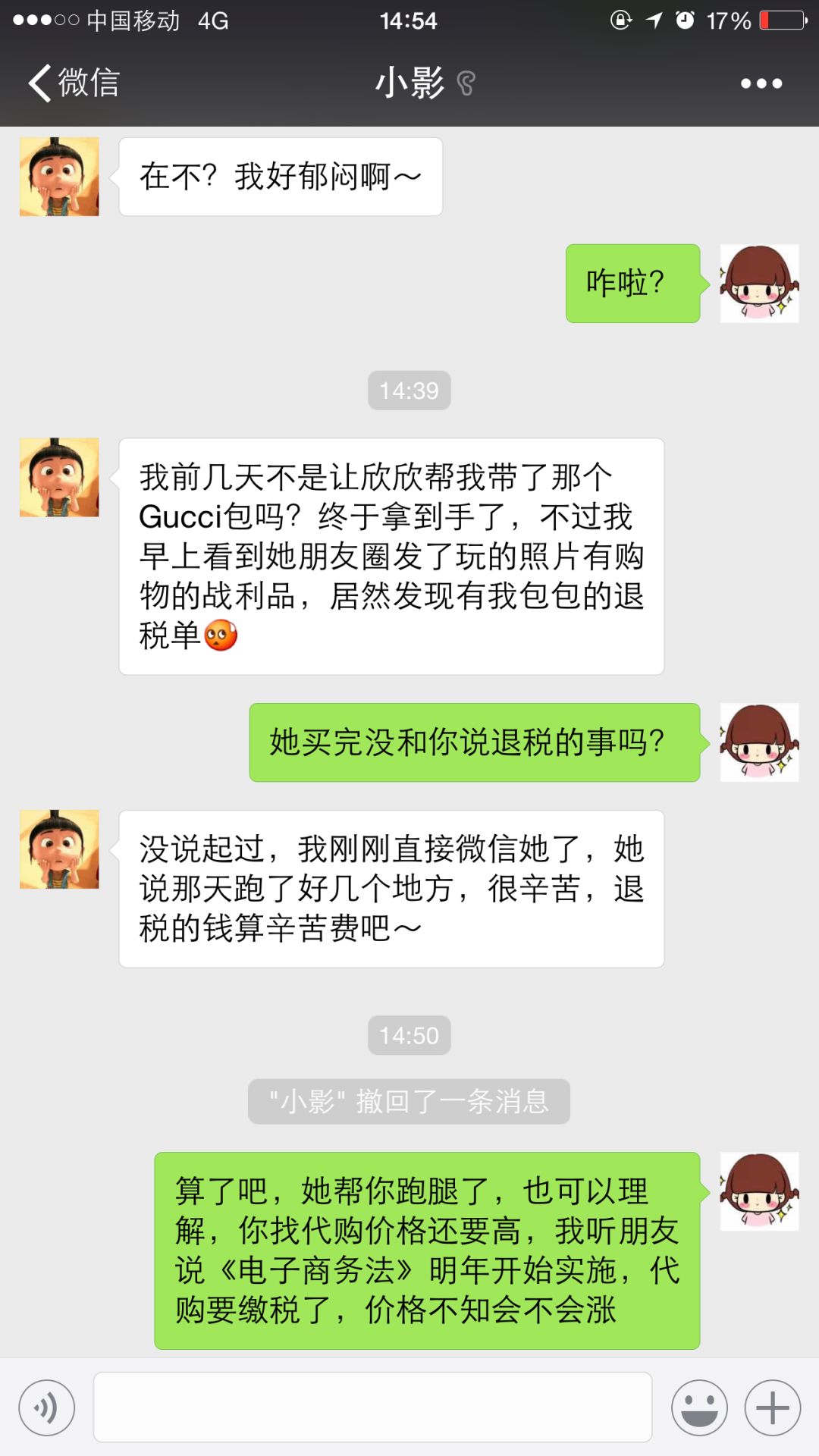The width and height of the screenshot is (819, 1456).
Task: Tap the 14:50 timestamp divider
Action: pos(409,1034)
